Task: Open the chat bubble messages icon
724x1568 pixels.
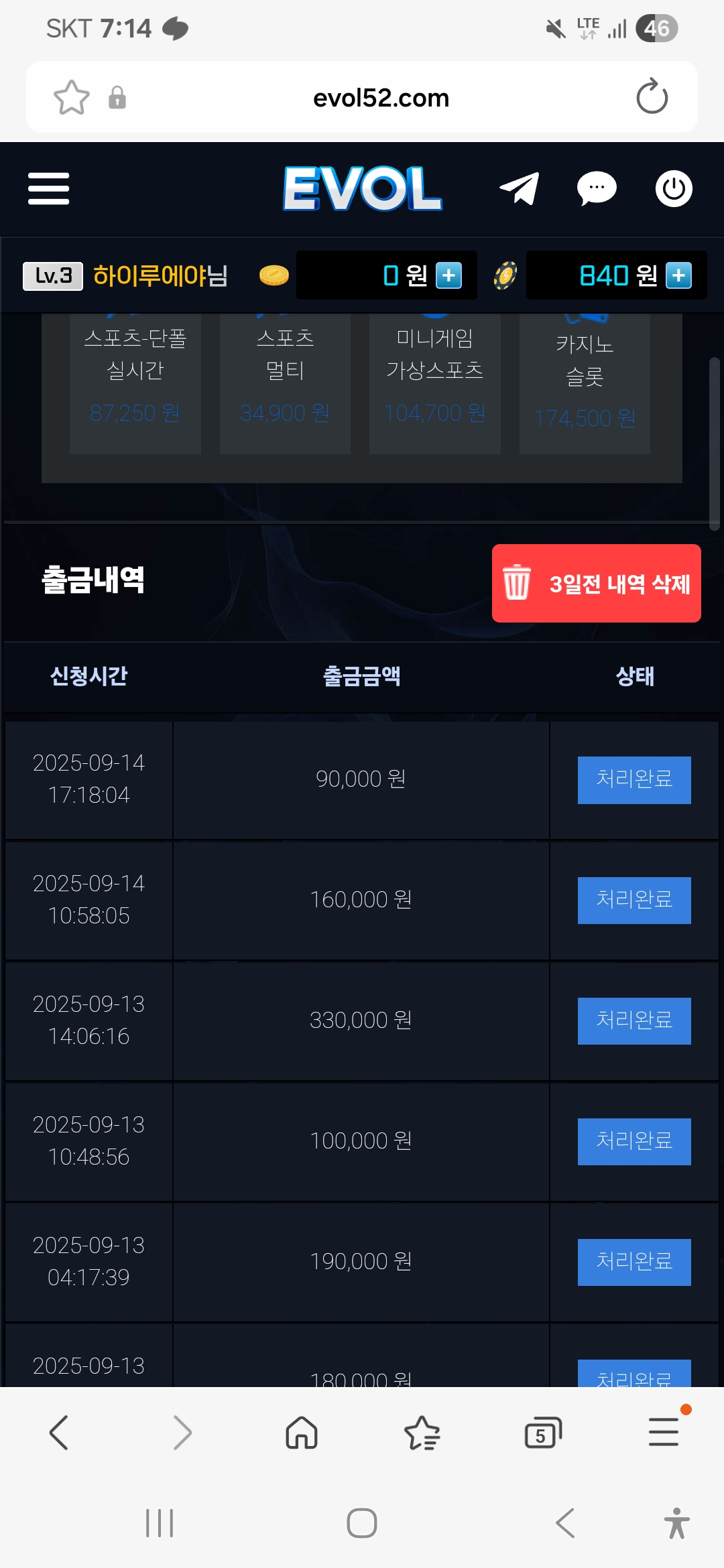Action: coord(597,188)
